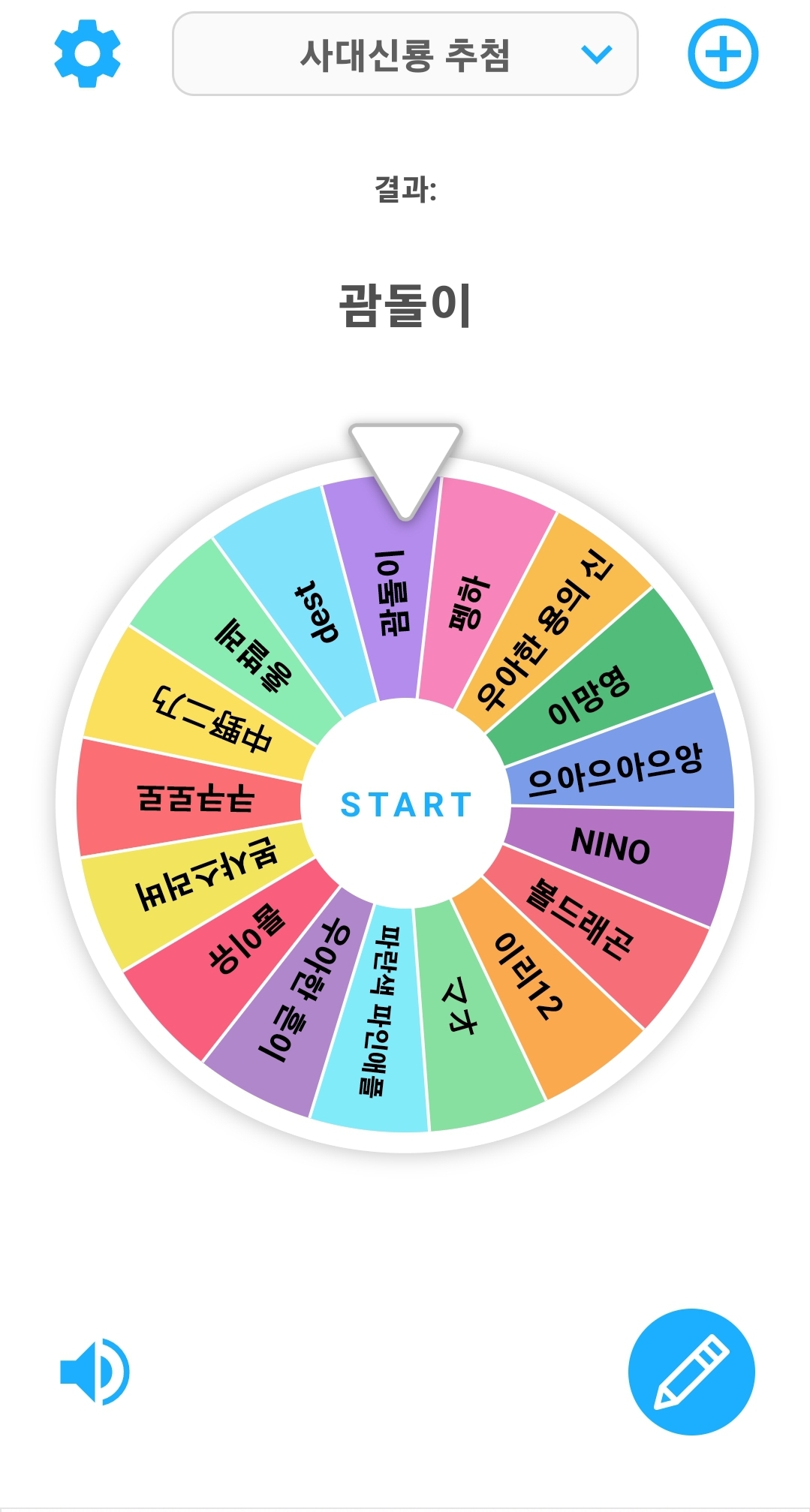
Task: Tap START to spin the wheel
Action: tap(406, 804)
